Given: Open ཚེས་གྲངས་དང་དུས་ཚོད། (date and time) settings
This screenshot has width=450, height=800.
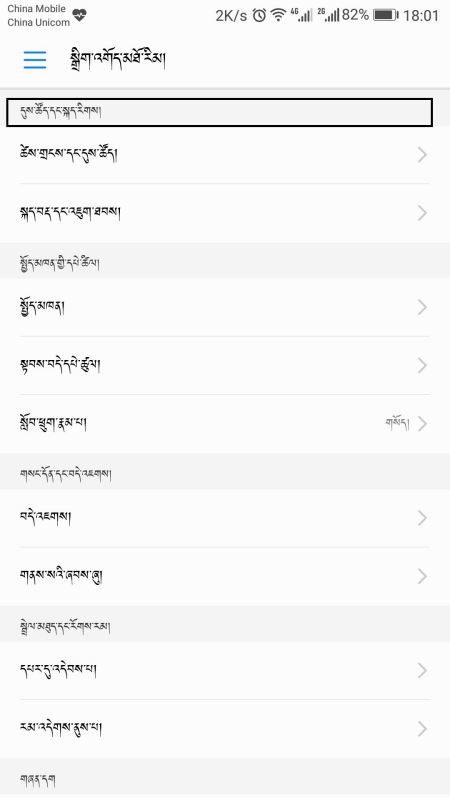Looking at the screenshot, I should pyautogui.click(x=225, y=155).
